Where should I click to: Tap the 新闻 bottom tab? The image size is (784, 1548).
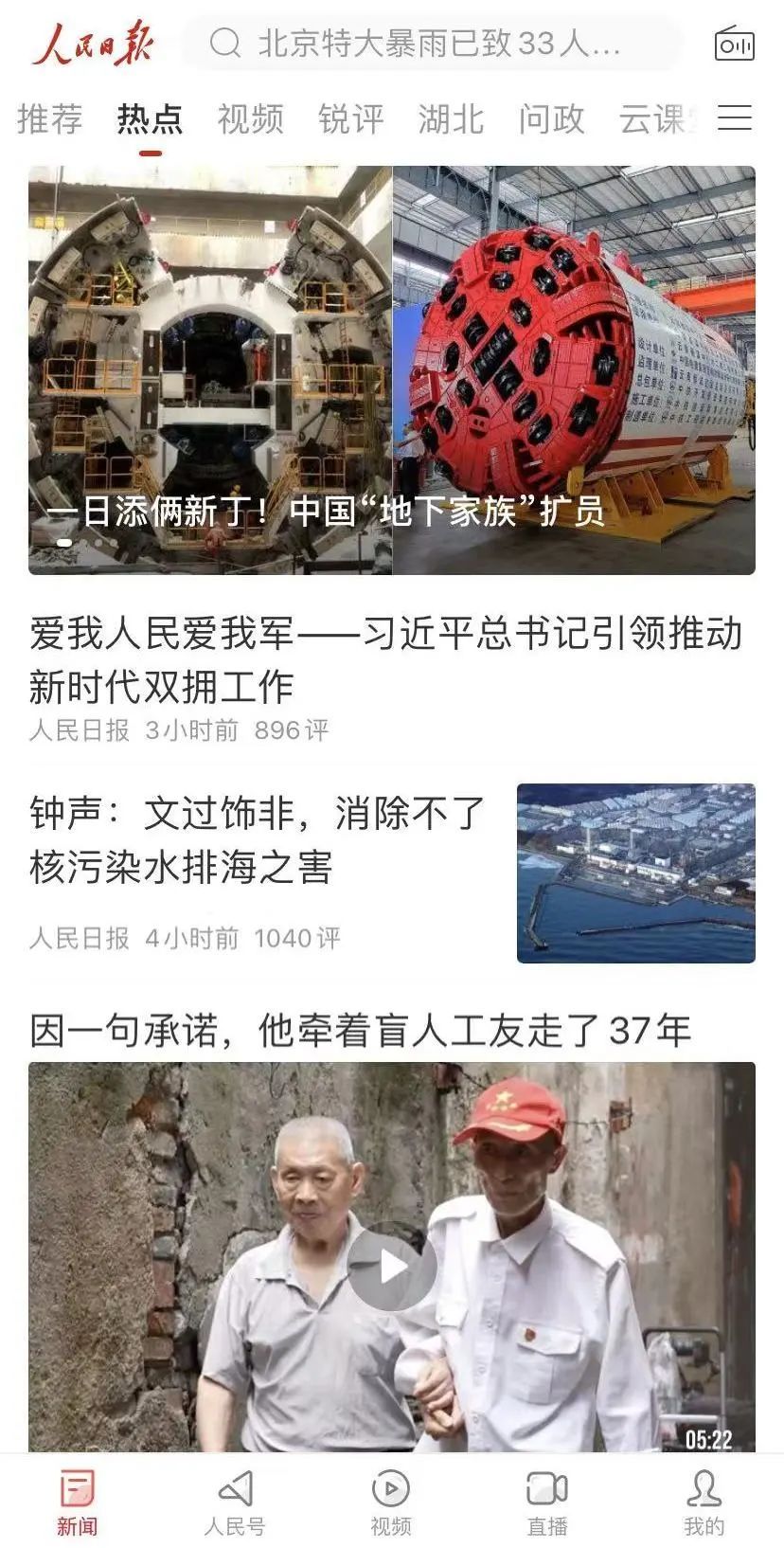(78, 1503)
